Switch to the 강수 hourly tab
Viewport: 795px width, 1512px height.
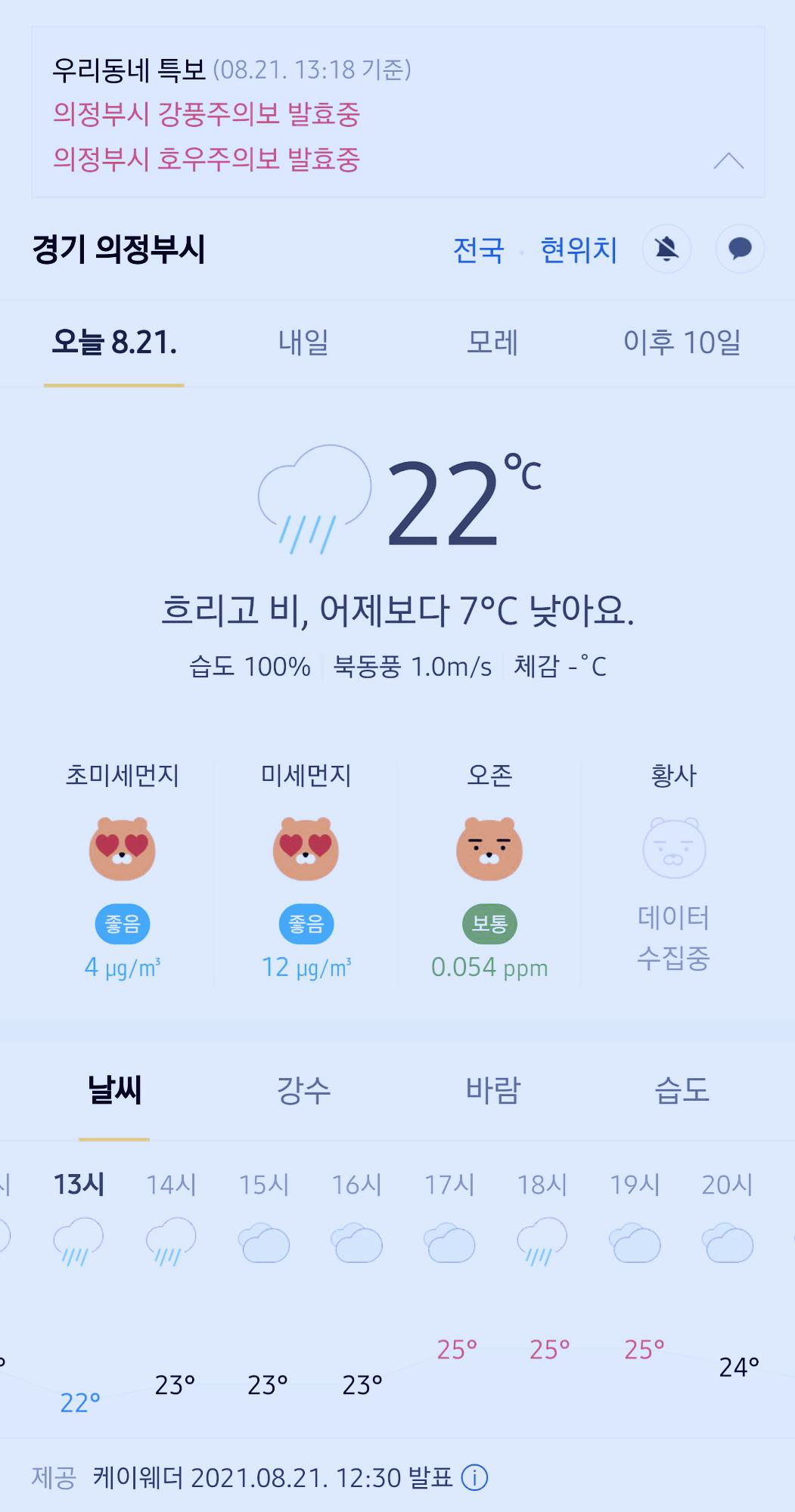coord(303,1090)
